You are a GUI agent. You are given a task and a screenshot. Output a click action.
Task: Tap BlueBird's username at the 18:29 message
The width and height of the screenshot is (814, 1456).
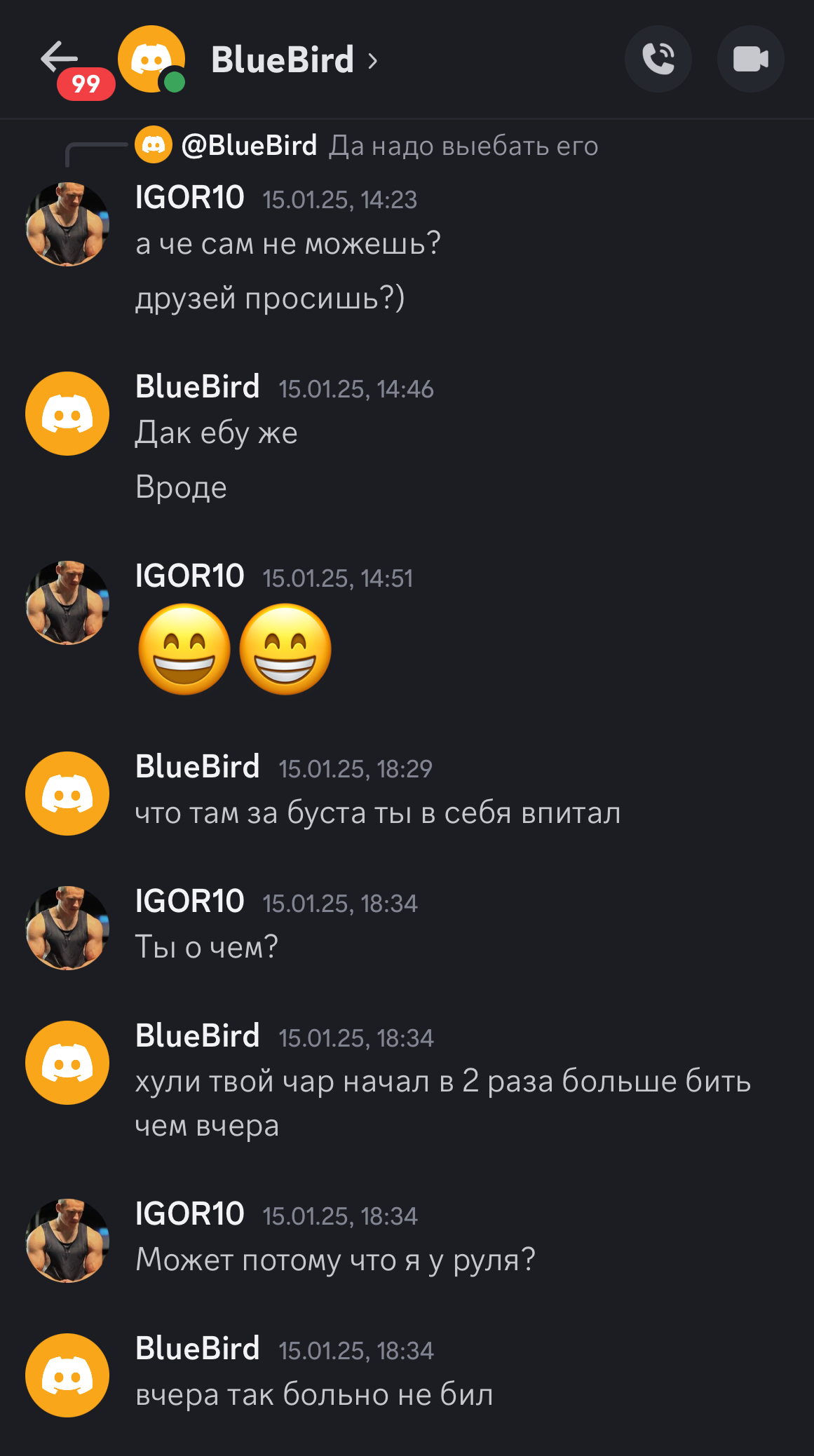tap(197, 767)
